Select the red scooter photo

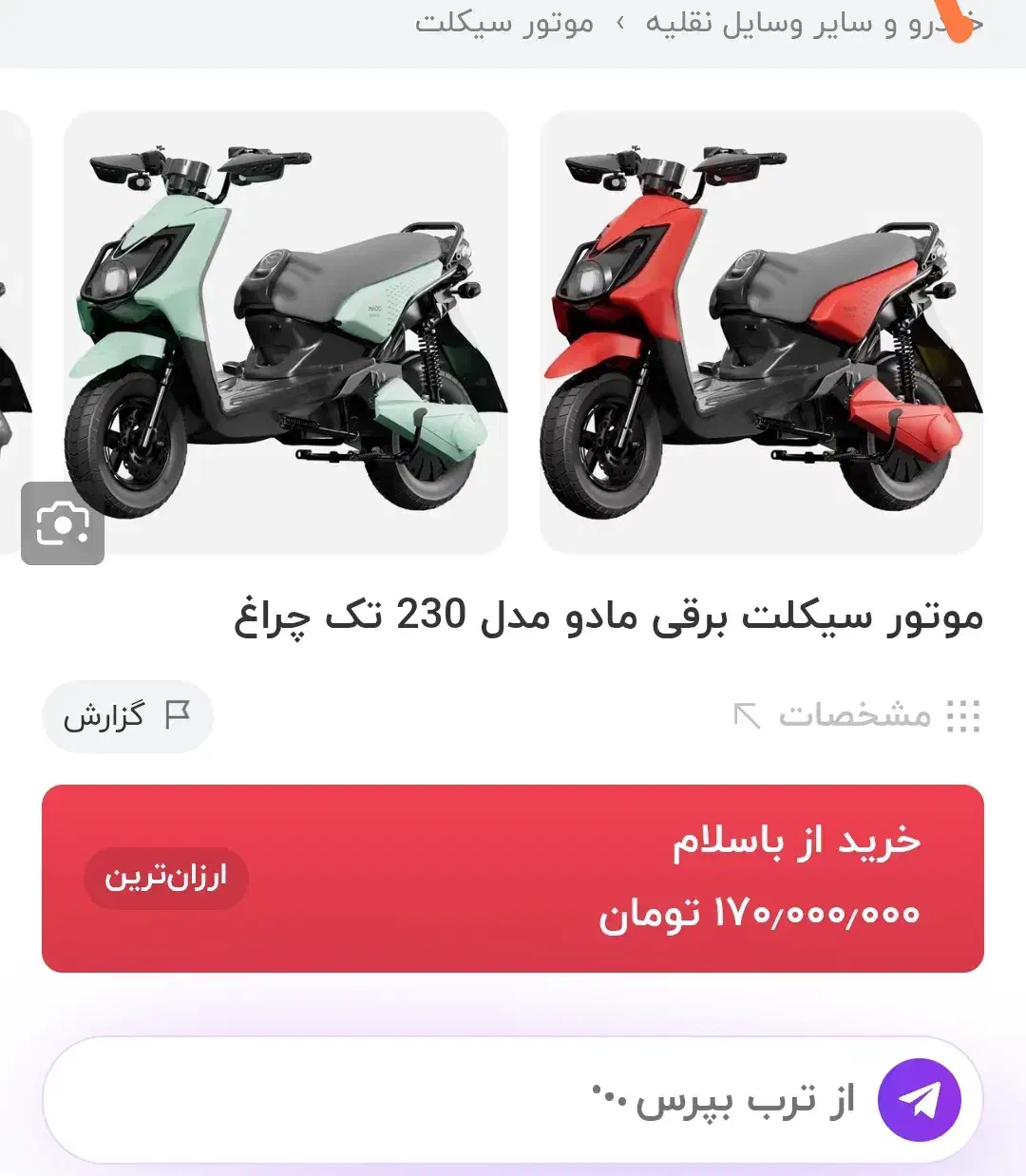point(760,331)
